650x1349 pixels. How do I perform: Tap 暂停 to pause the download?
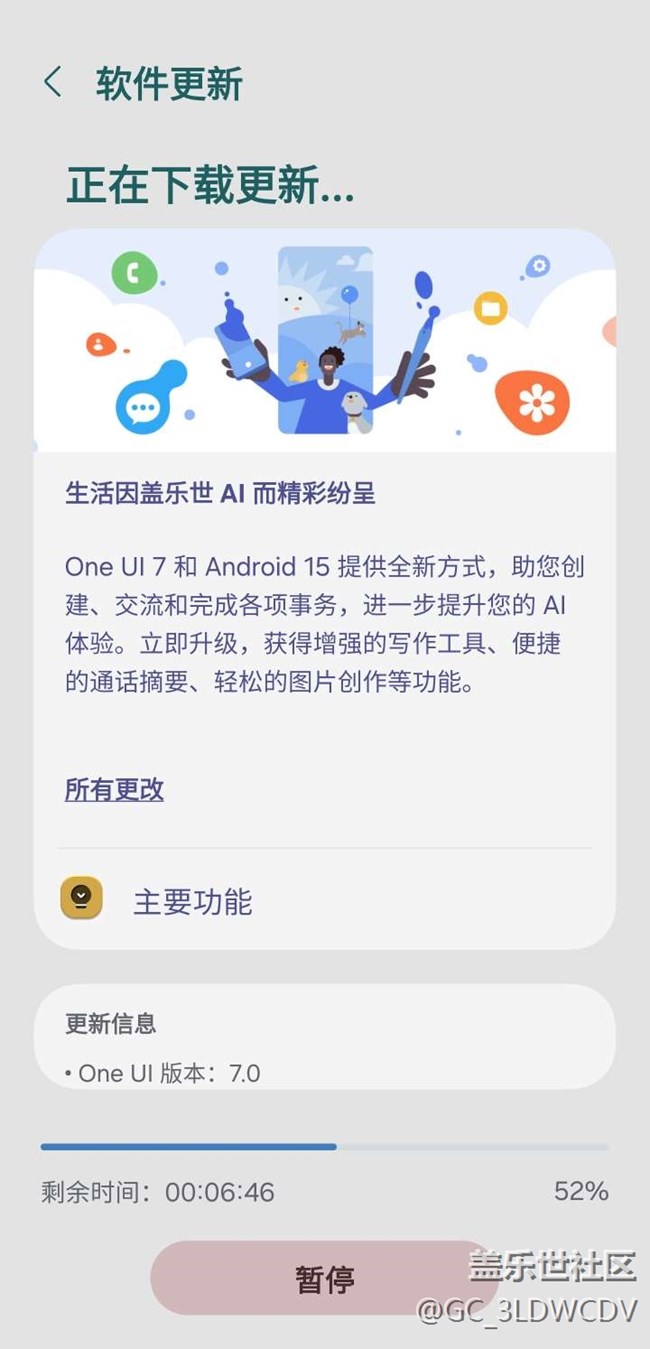pyautogui.click(x=323, y=1278)
